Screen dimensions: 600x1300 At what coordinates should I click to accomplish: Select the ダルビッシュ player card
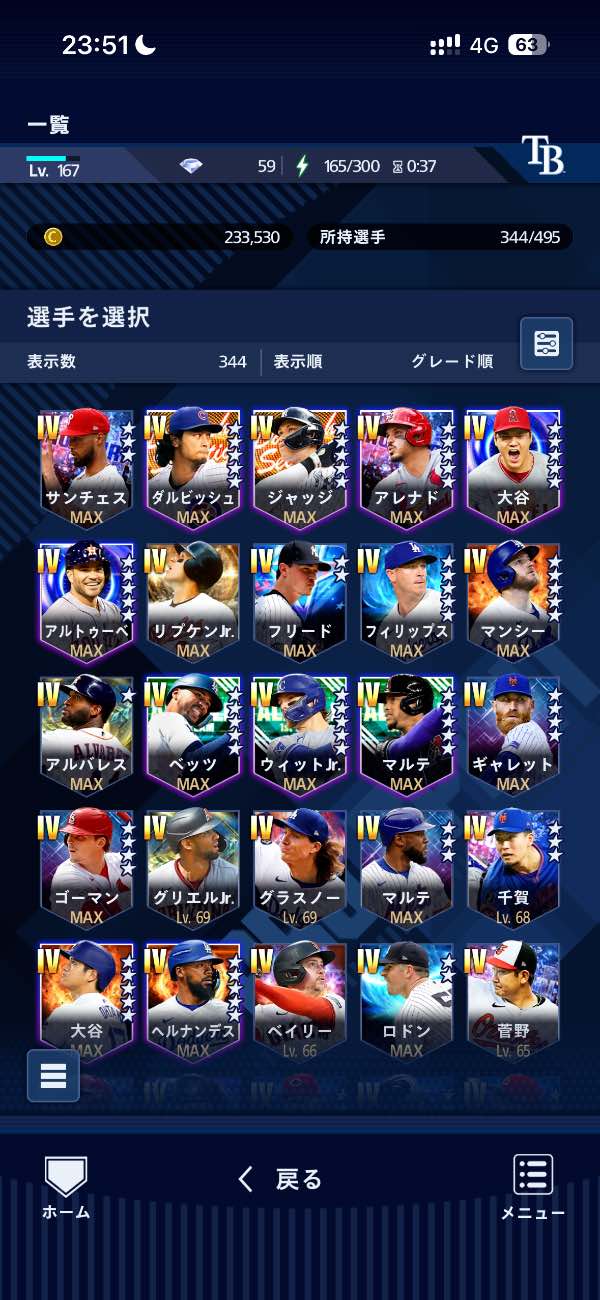193,466
